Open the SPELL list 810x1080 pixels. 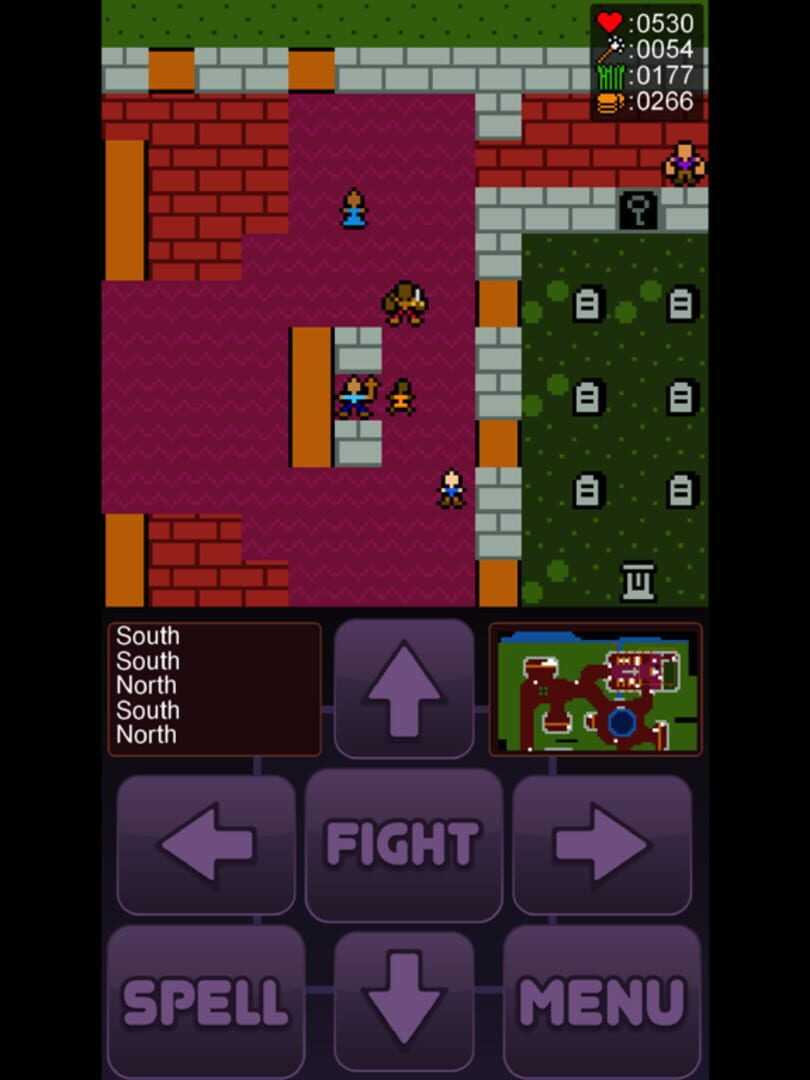[206, 1000]
